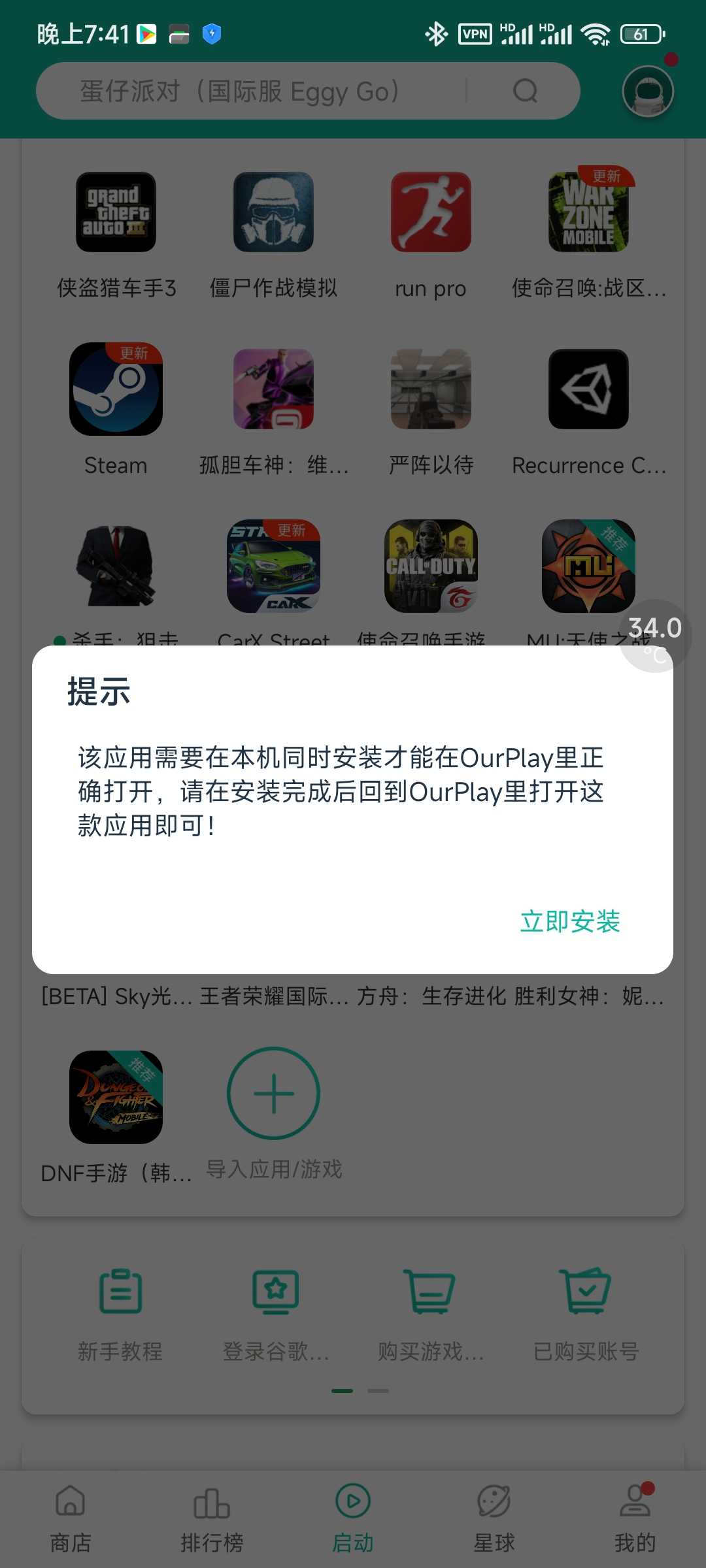Tap the search magnifier icon
Image resolution: width=706 pixels, height=1568 pixels.
tap(525, 91)
